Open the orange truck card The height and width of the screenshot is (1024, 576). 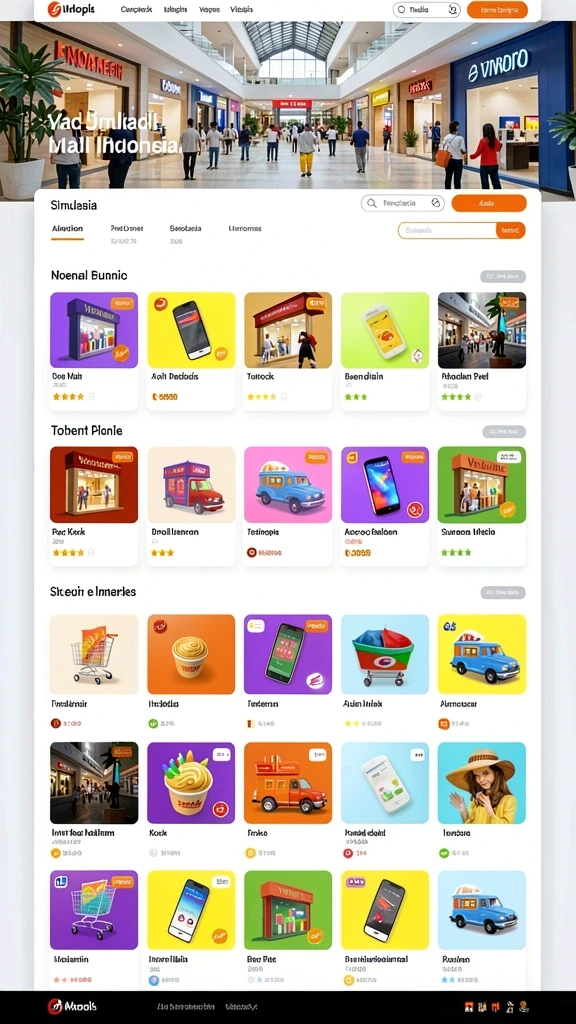[288, 800]
